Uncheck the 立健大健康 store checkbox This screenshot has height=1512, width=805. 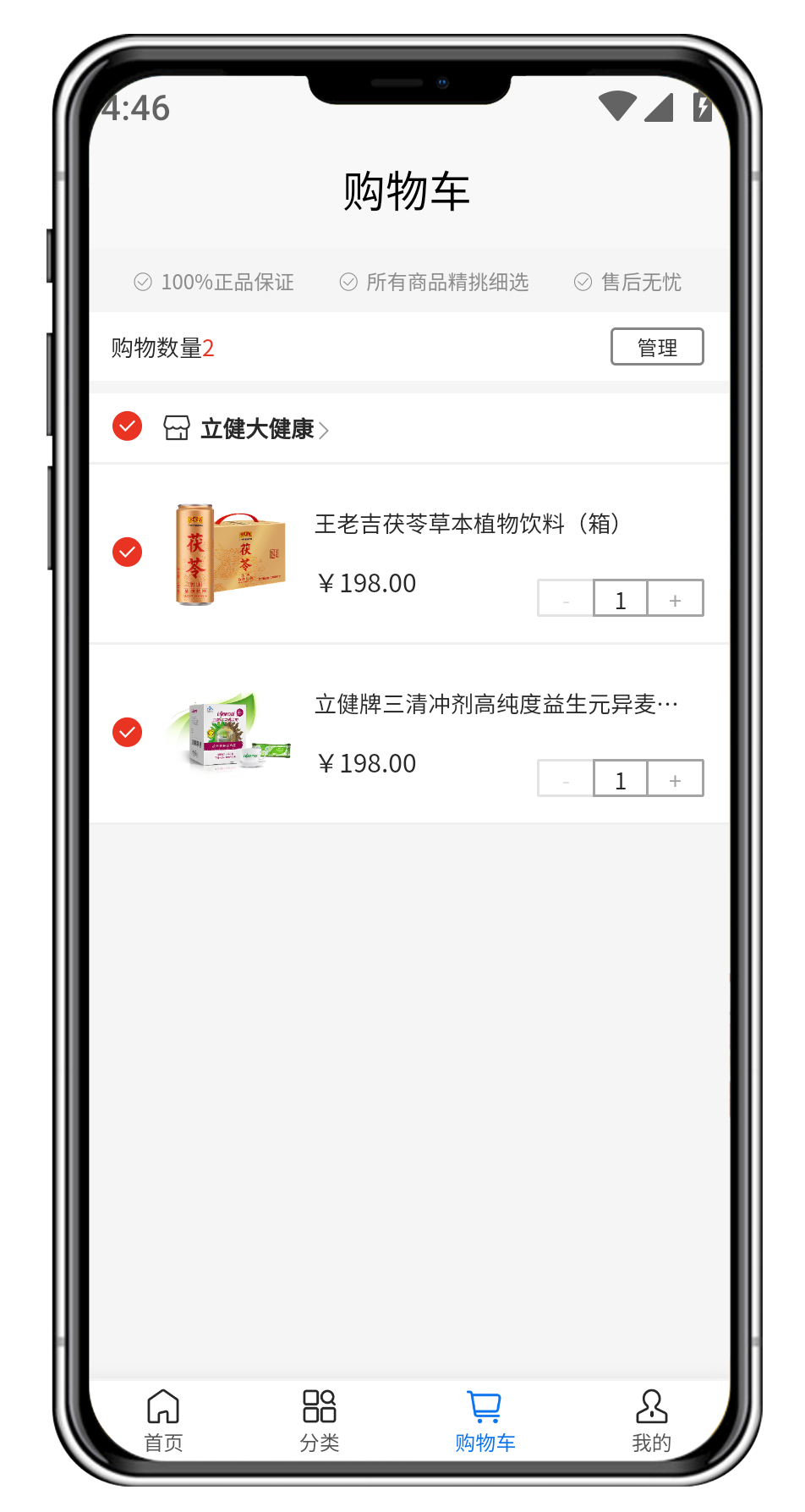click(x=128, y=426)
